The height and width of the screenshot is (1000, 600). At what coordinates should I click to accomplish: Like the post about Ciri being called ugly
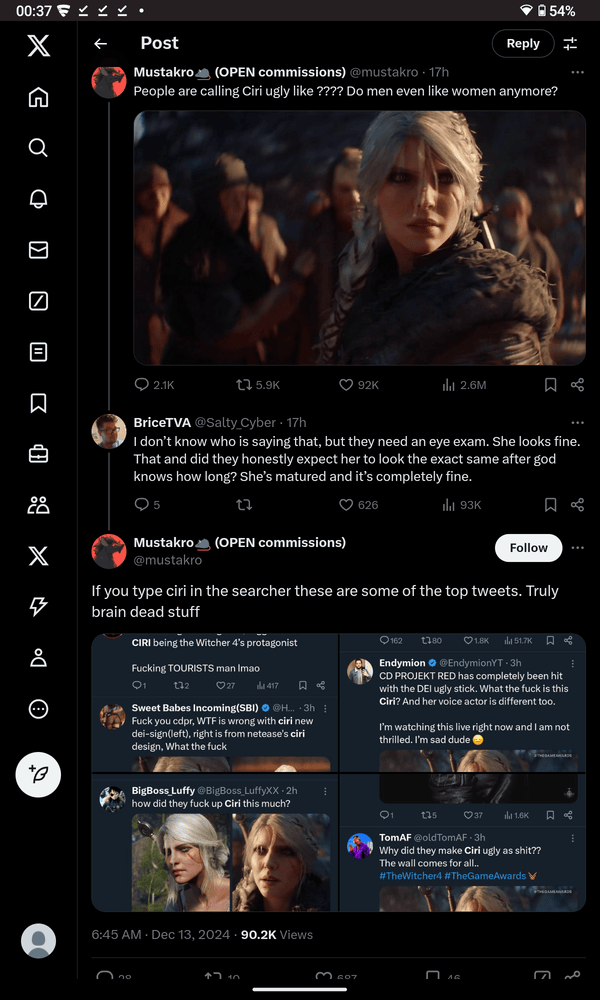[346, 385]
